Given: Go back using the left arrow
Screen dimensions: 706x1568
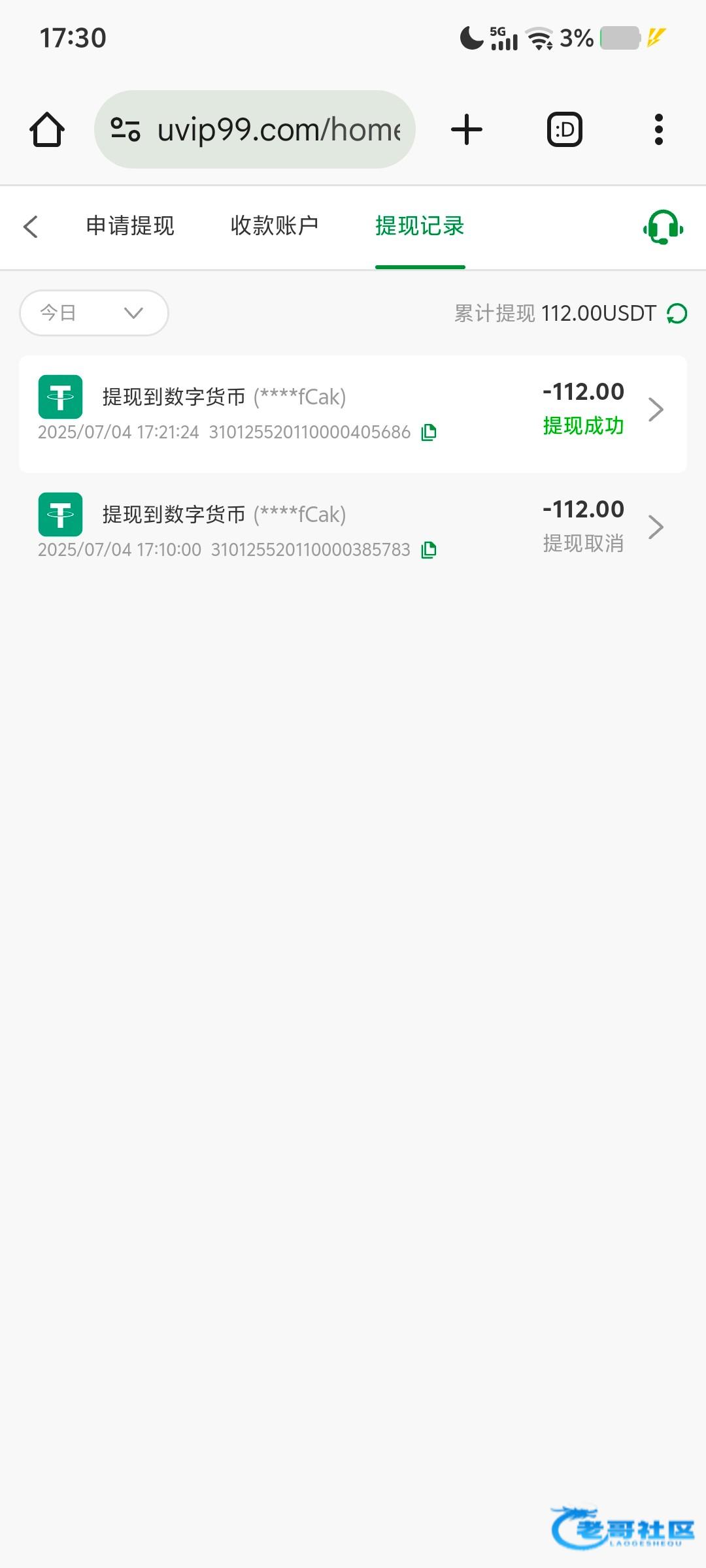Looking at the screenshot, I should 31,227.
